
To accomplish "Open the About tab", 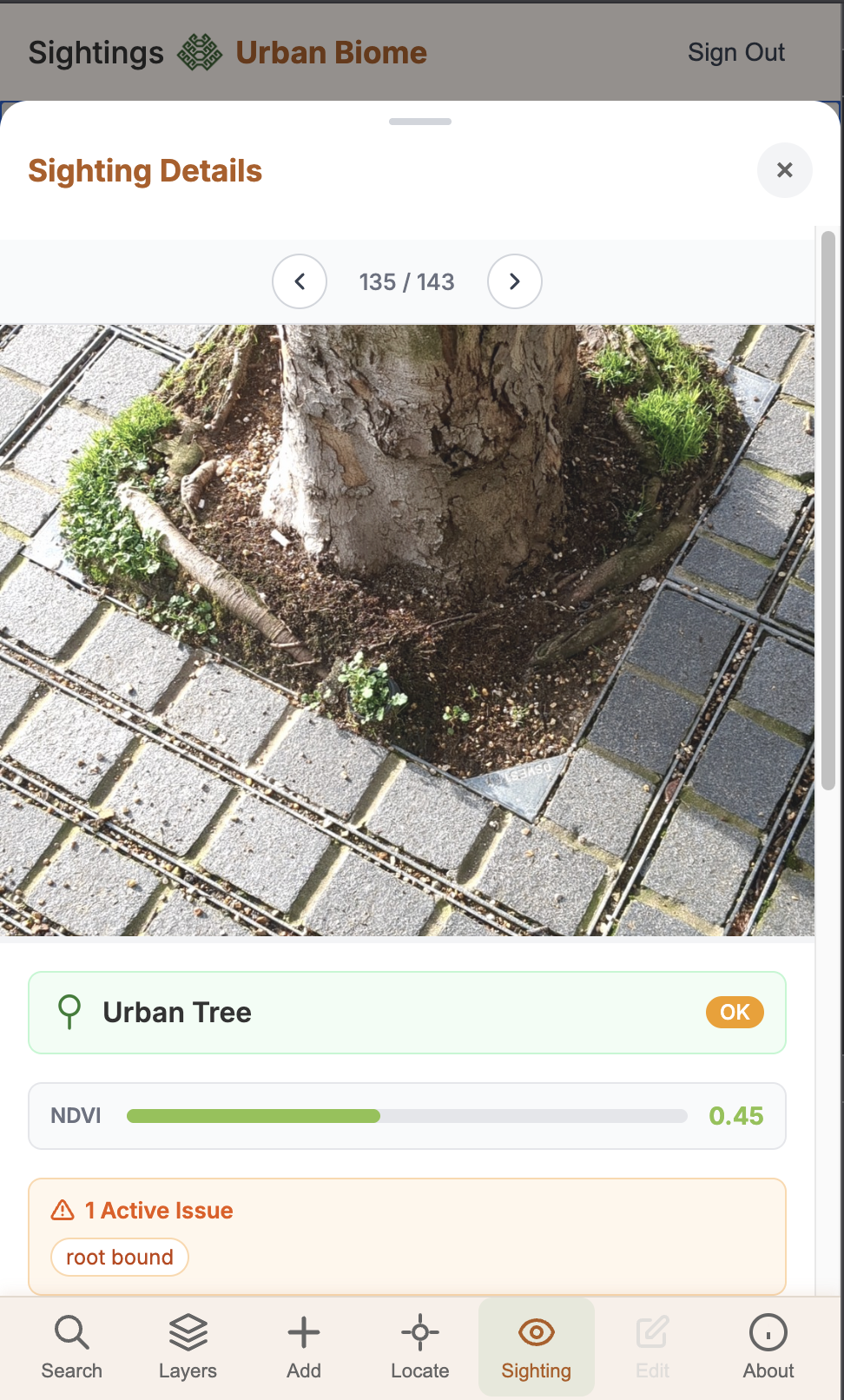I will 768,1347.
